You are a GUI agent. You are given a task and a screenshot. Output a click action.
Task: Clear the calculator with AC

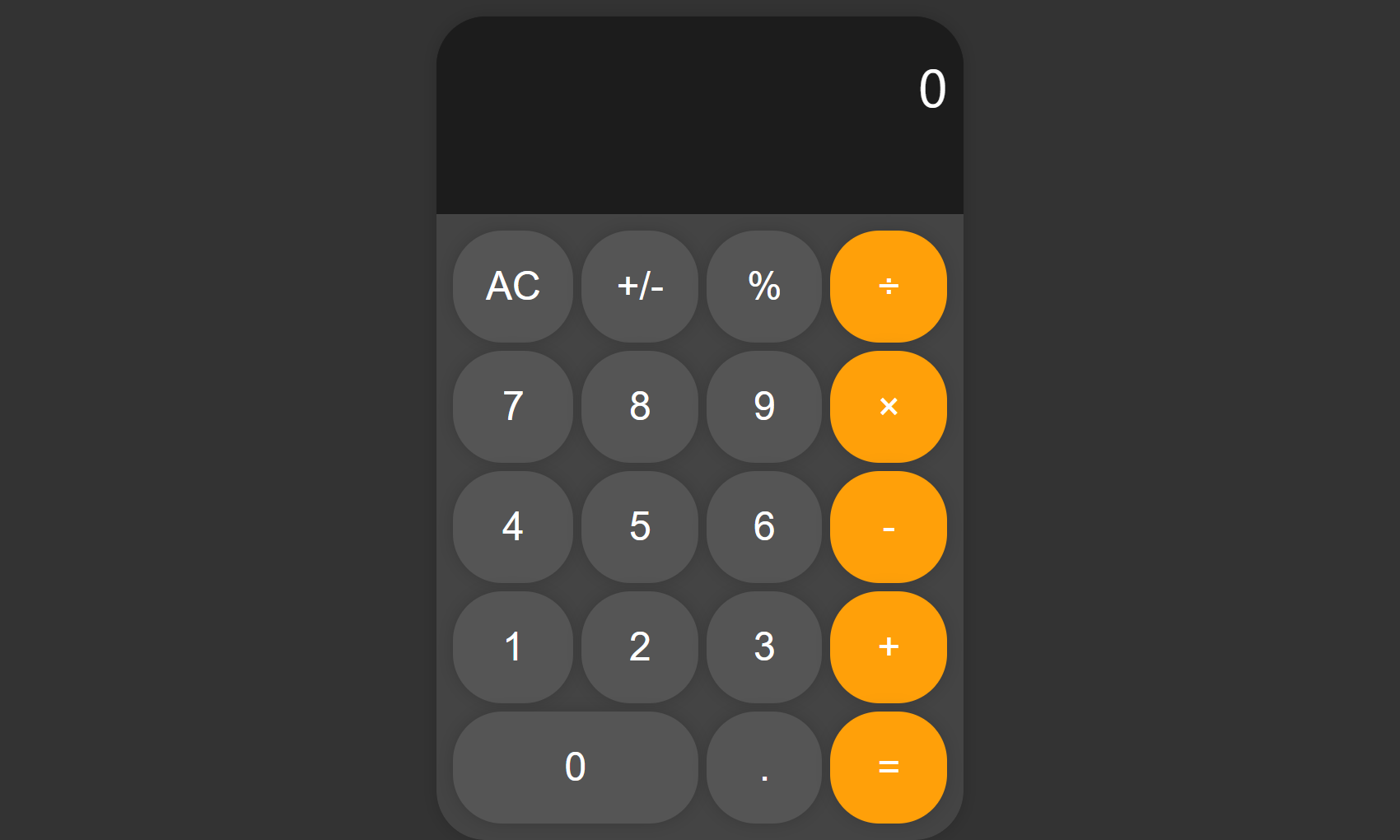pos(512,287)
